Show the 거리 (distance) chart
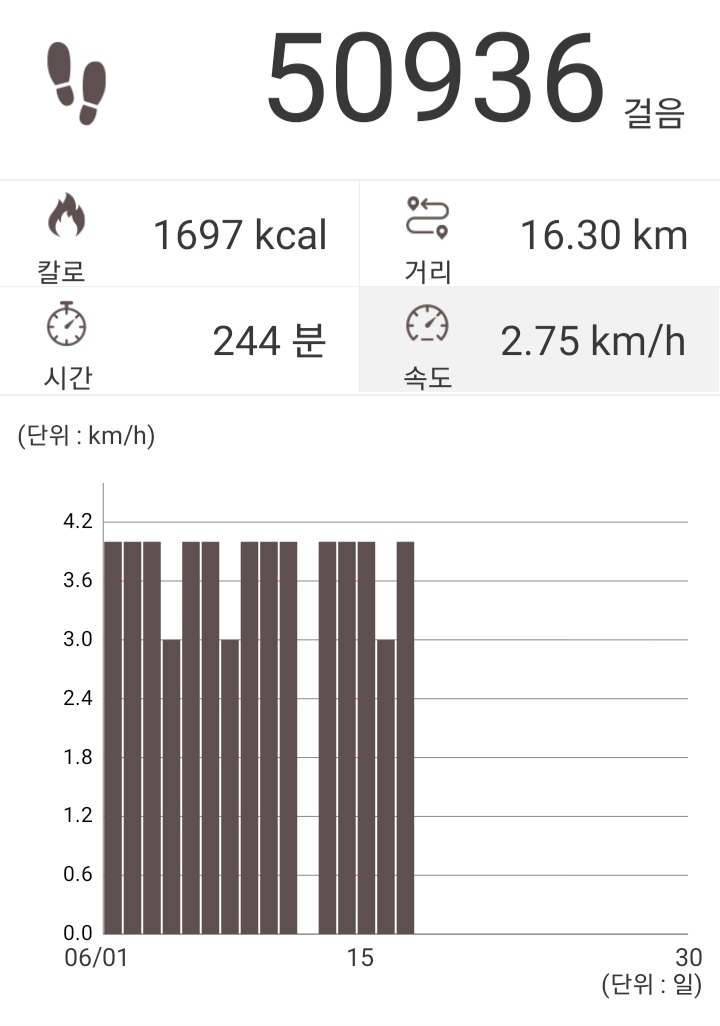720x1026 pixels. [540, 235]
